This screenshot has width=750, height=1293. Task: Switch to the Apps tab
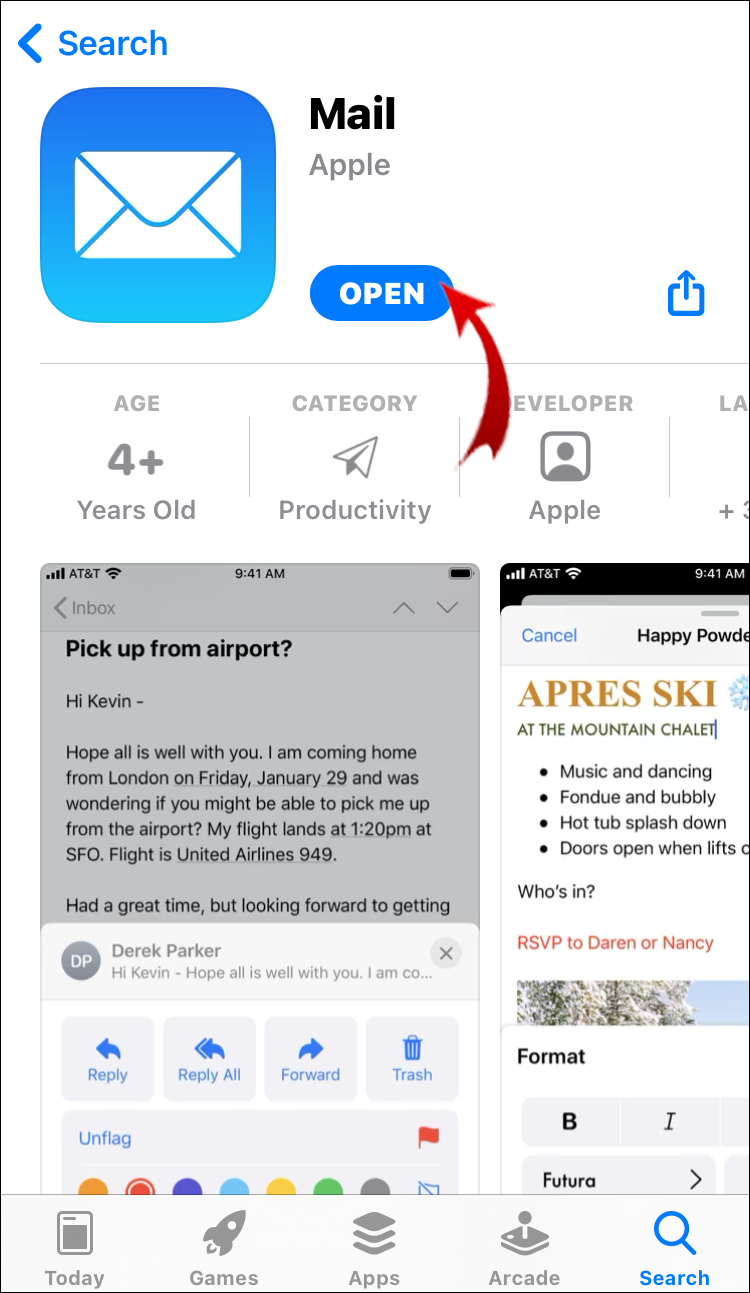(x=374, y=1246)
